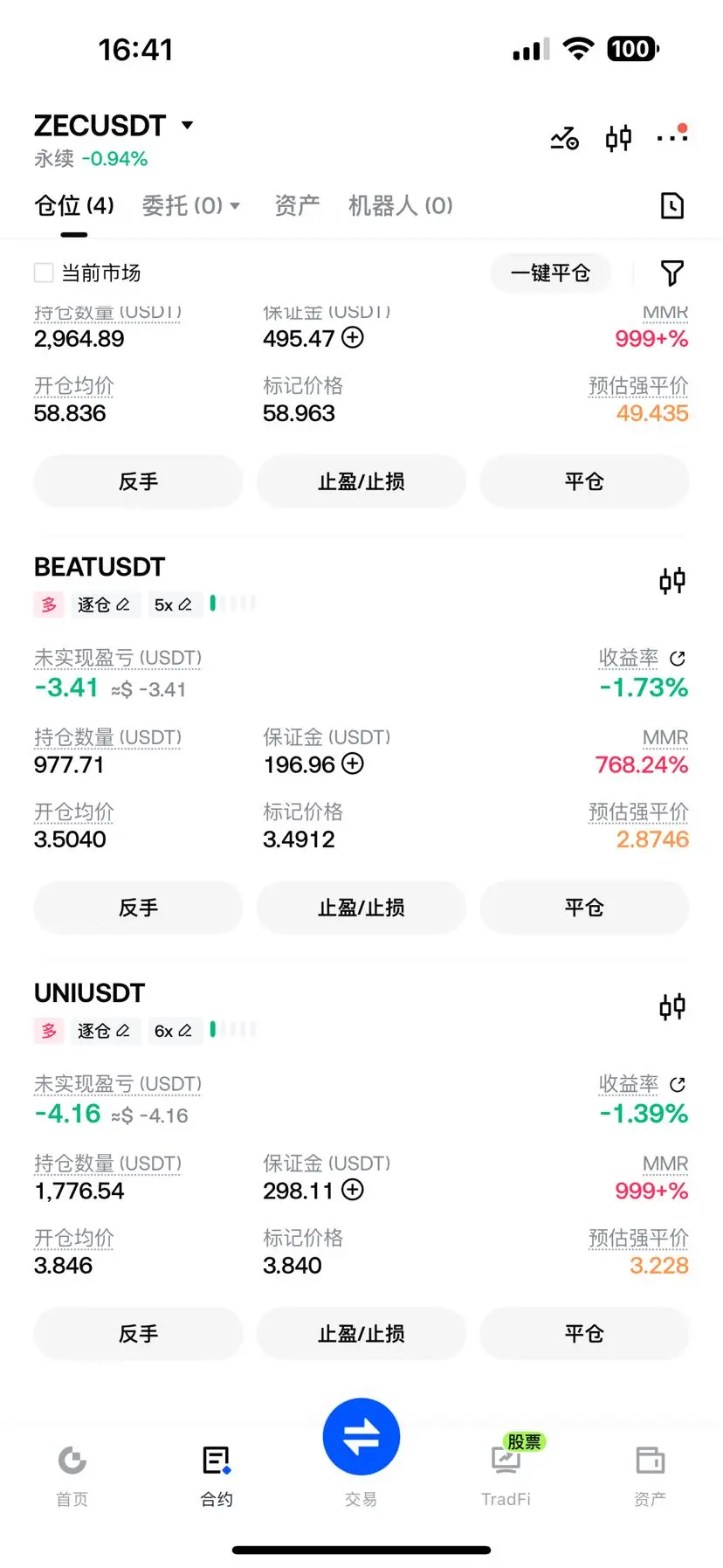723x1568 pixels.
Task: Share the UNIUSDT 收益率
Action: (678, 1085)
